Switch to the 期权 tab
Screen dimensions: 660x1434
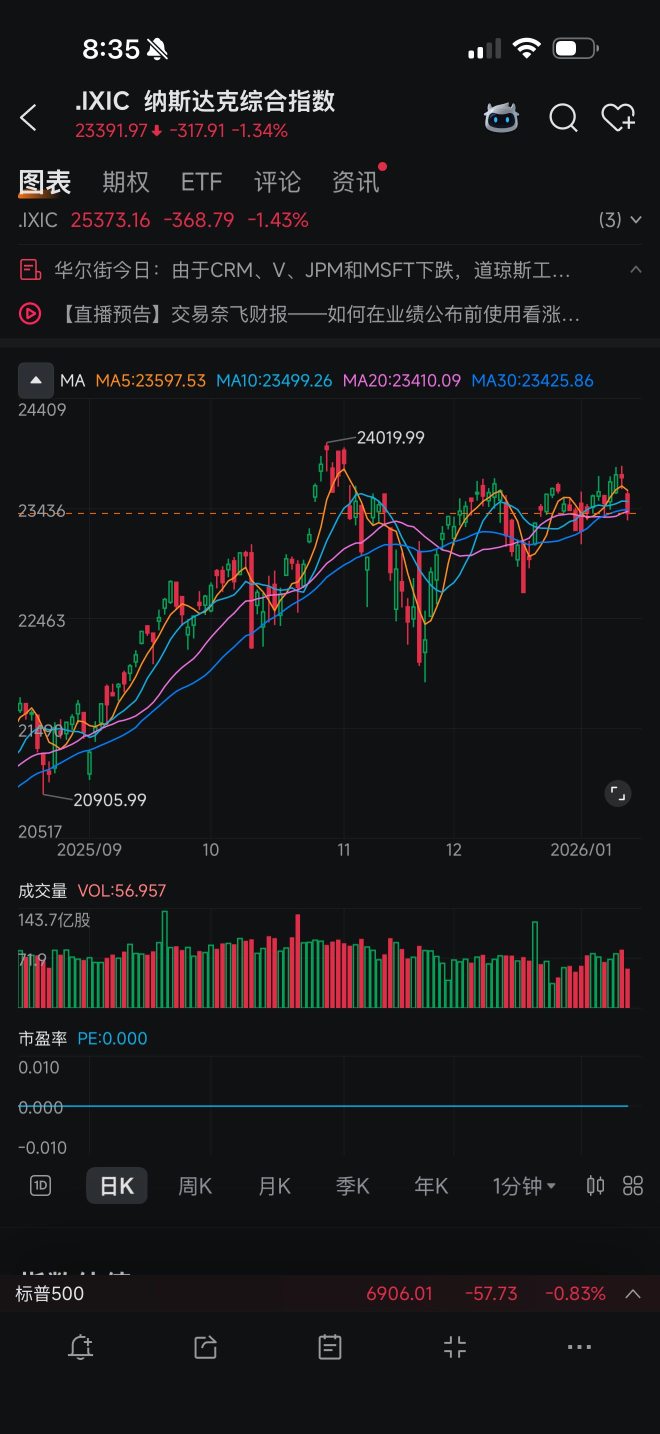[x=126, y=182]
